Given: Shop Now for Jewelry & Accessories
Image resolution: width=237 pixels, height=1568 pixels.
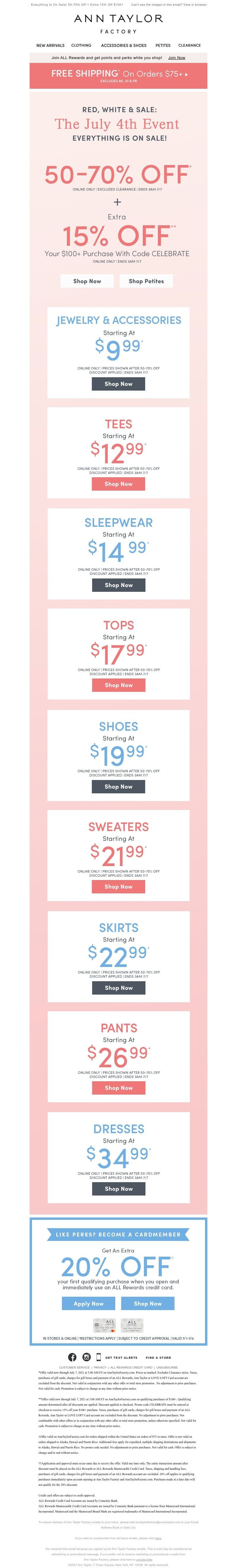Looking at the screenshot, I should (x=118, y=383).
